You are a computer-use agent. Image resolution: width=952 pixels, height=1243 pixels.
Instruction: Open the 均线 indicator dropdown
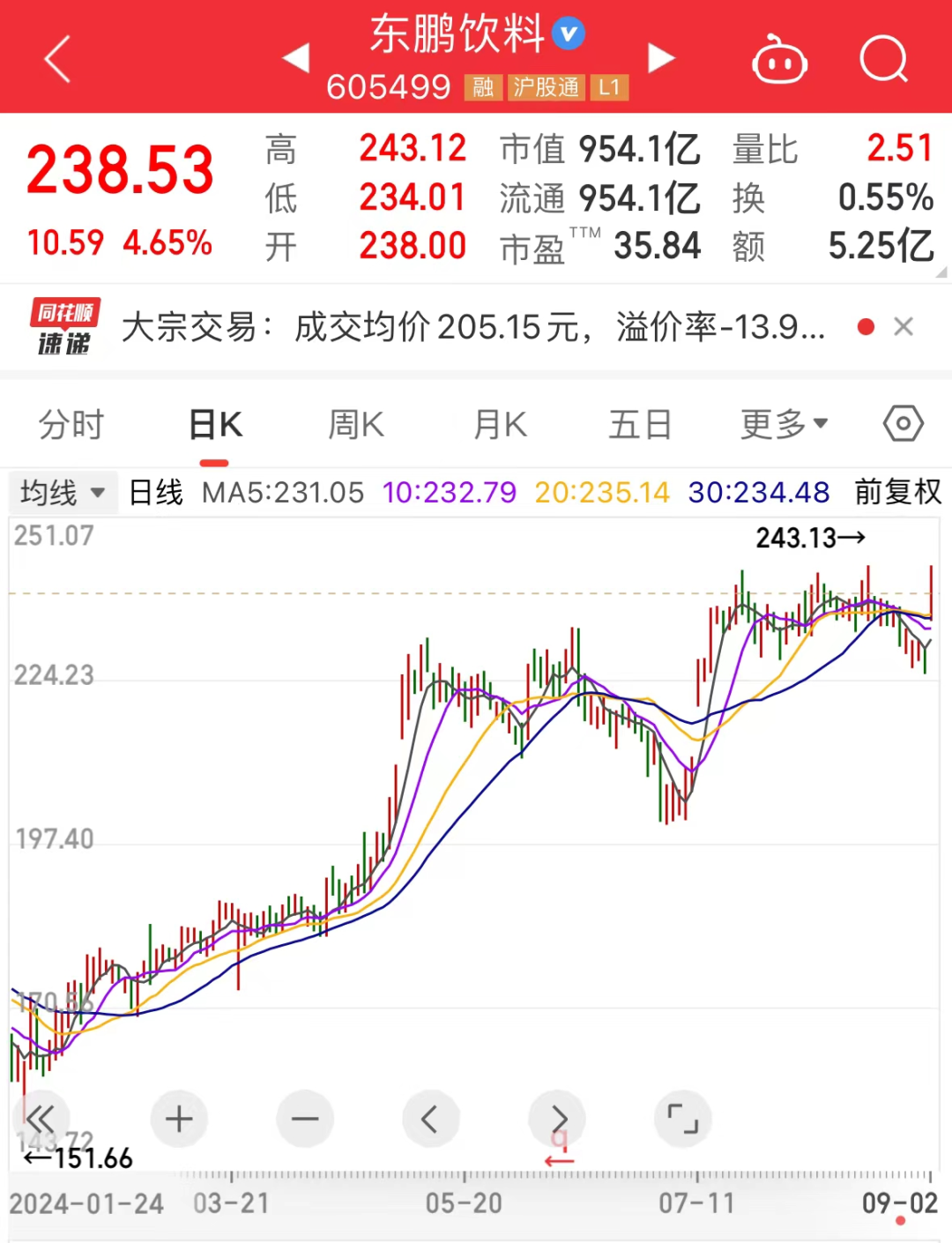pos(62,492)
